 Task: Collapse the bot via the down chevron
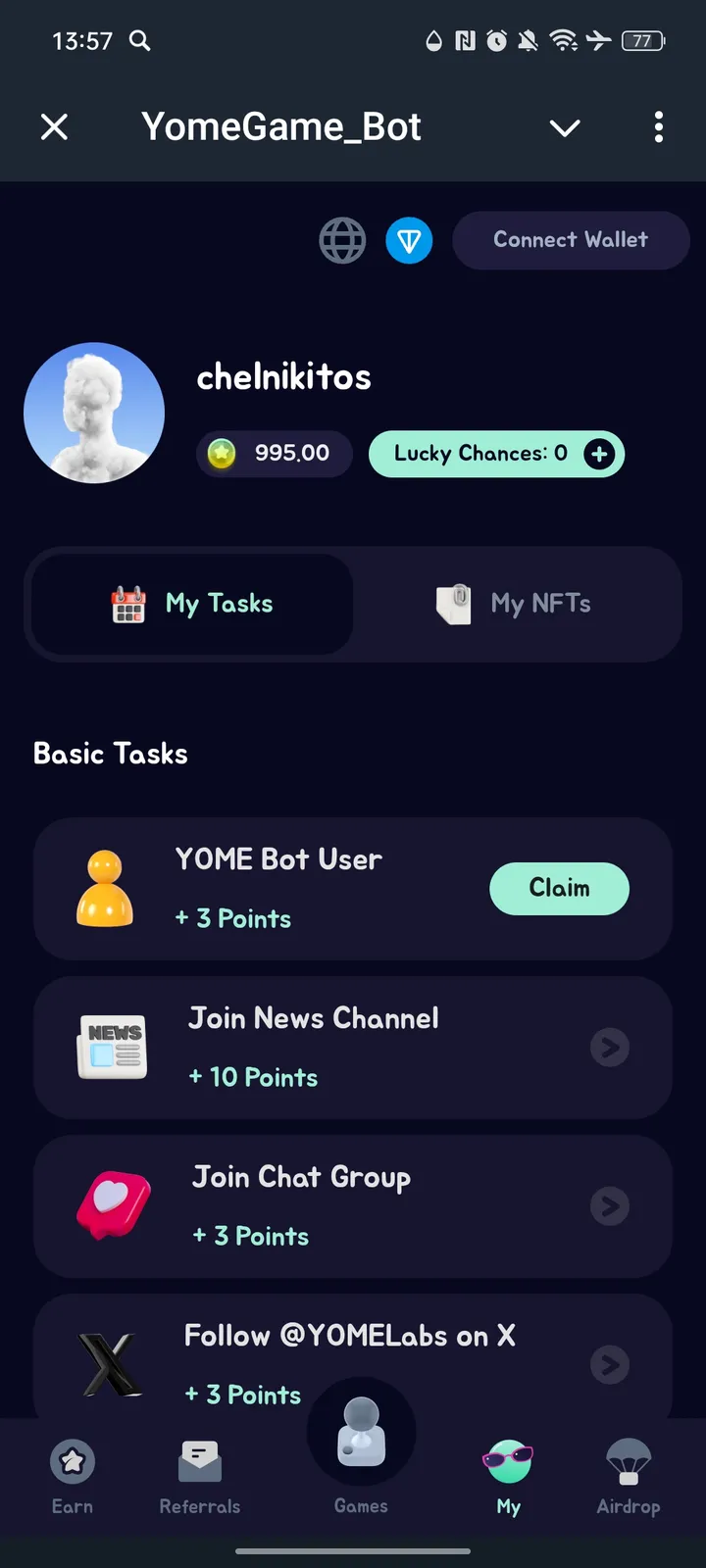[565, 127]
